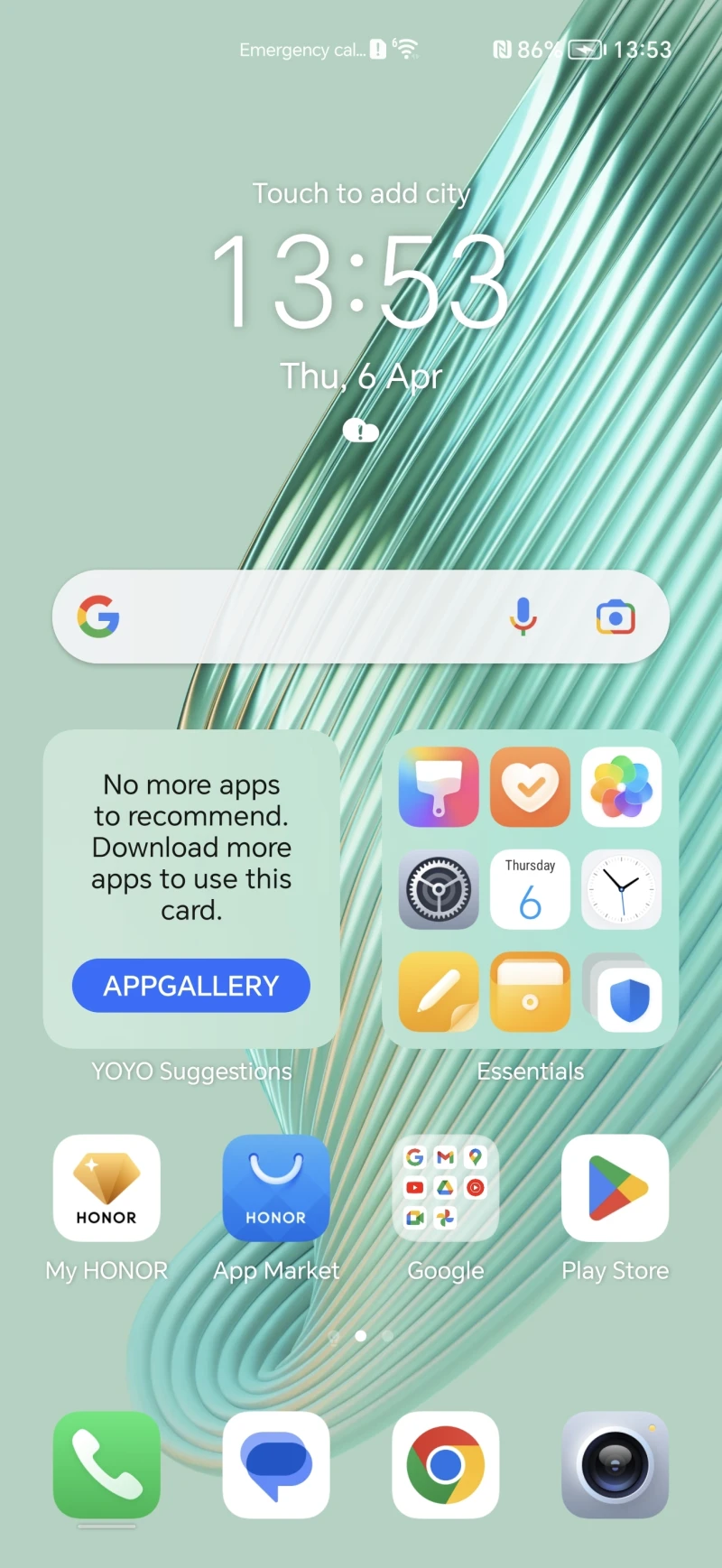The height and width of the screenshot is (1568, 722).
Task: Tap the APPGALLERY button
Action: click(x=191, y=985)
